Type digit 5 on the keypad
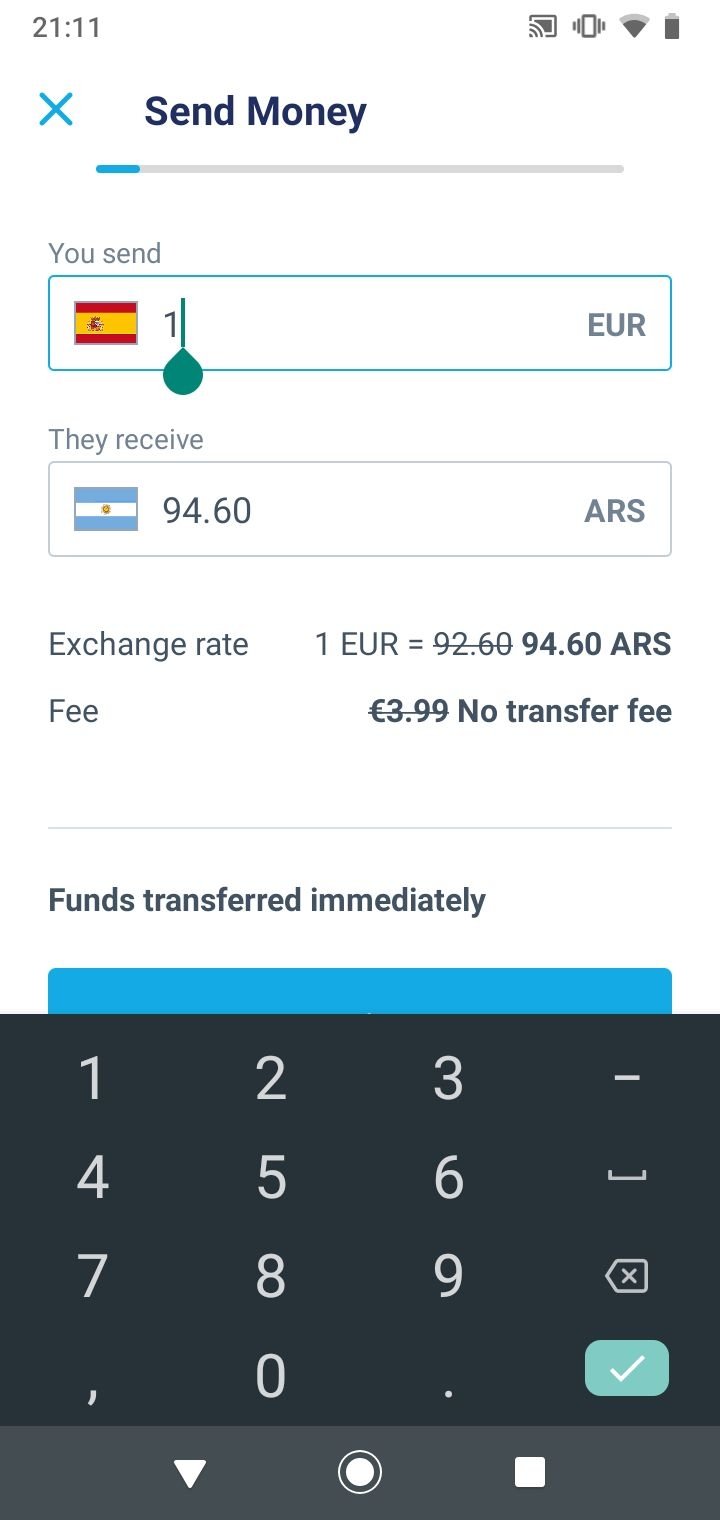Viewport: 720px width, 1520px height. (x=271, y=1177)
